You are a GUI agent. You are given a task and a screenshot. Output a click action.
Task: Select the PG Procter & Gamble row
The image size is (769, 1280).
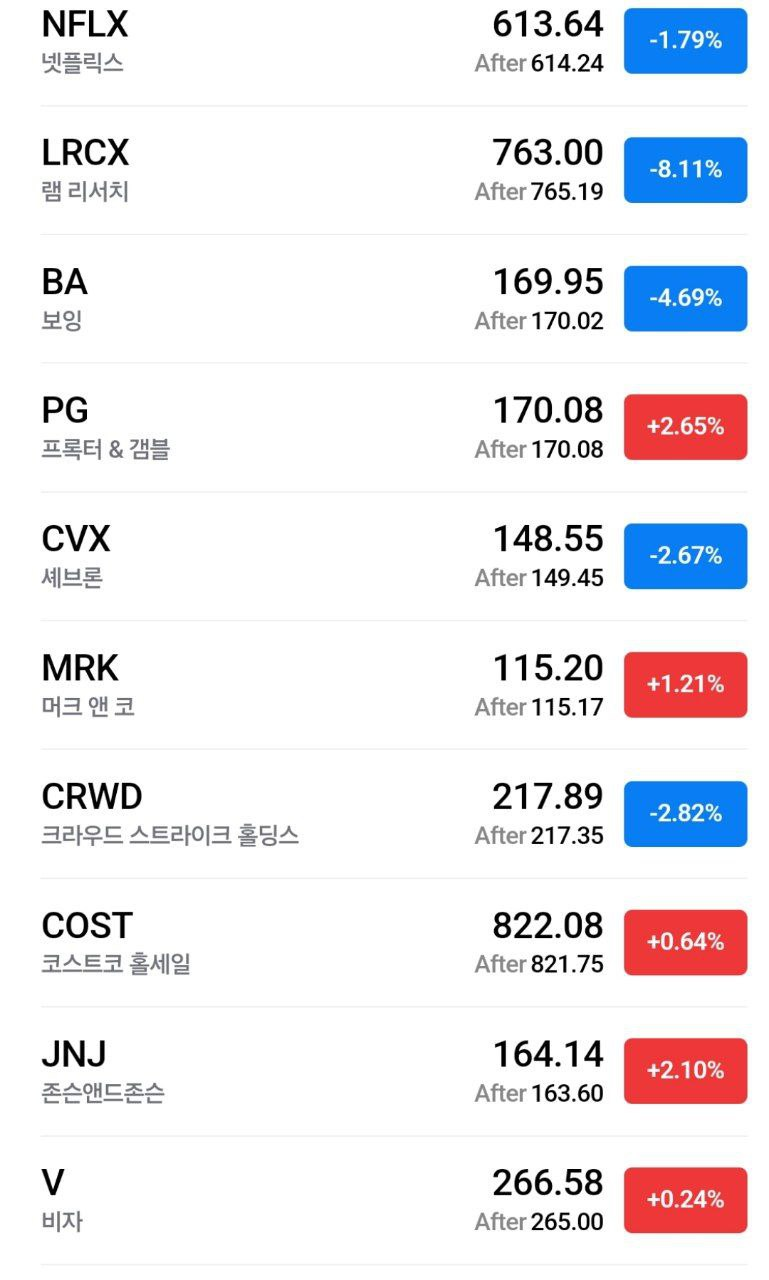[300, 427]
